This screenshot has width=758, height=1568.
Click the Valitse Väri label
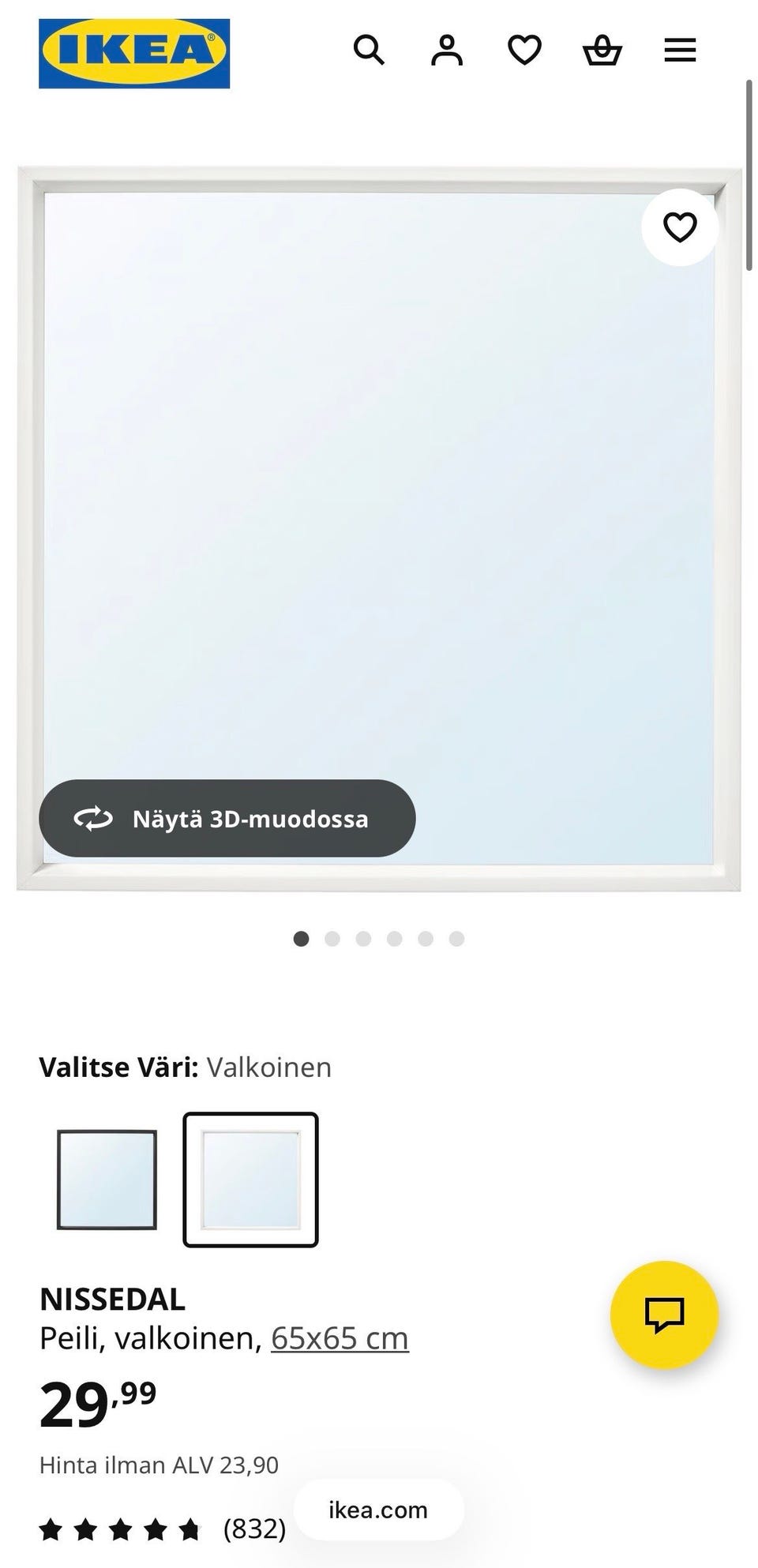click(x=117, y=1067)
